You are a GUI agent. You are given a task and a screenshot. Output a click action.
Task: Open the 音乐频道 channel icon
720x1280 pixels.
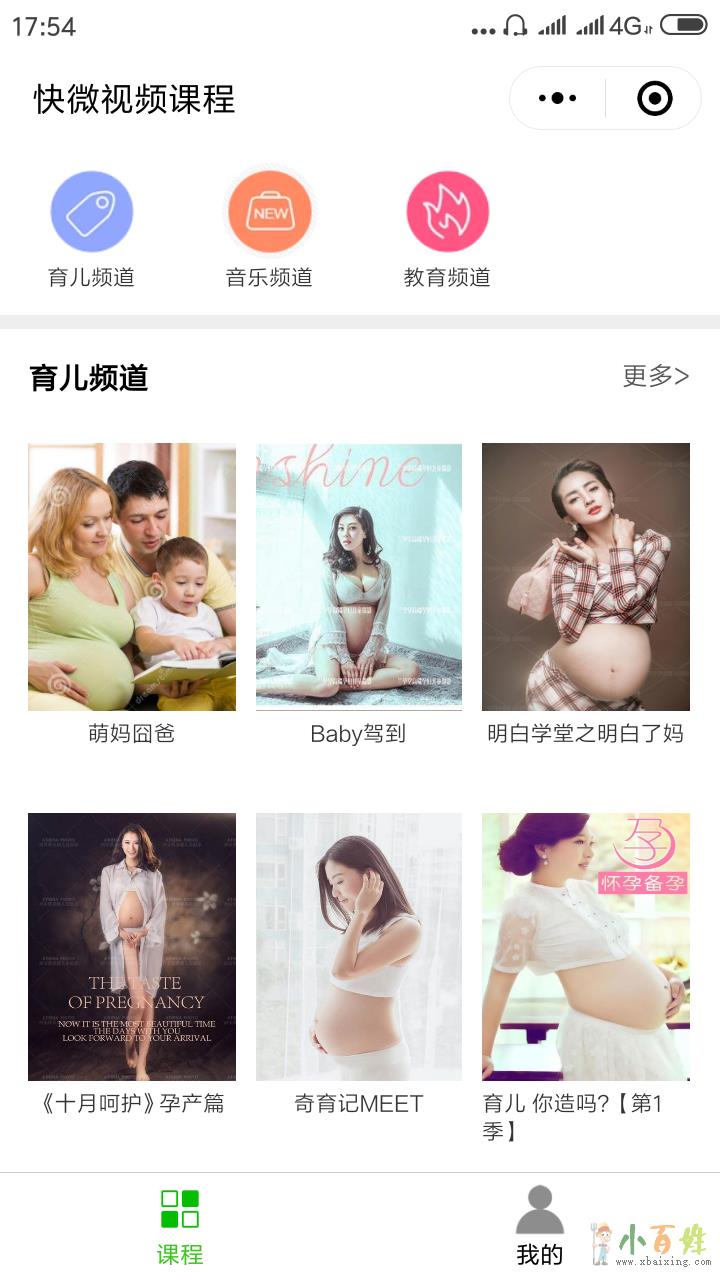click(269, 212)
